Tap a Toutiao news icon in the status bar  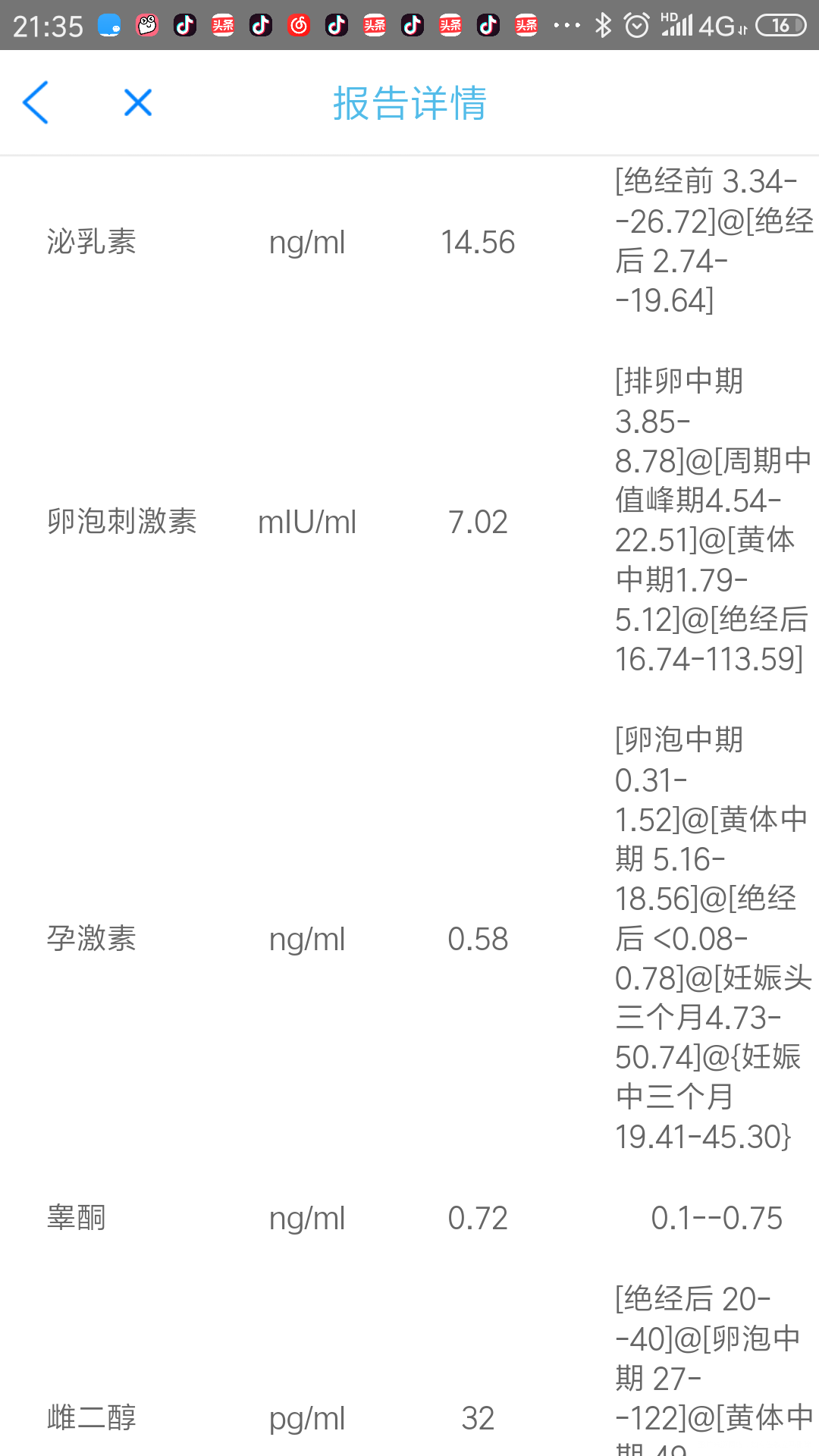click(222, 24)
